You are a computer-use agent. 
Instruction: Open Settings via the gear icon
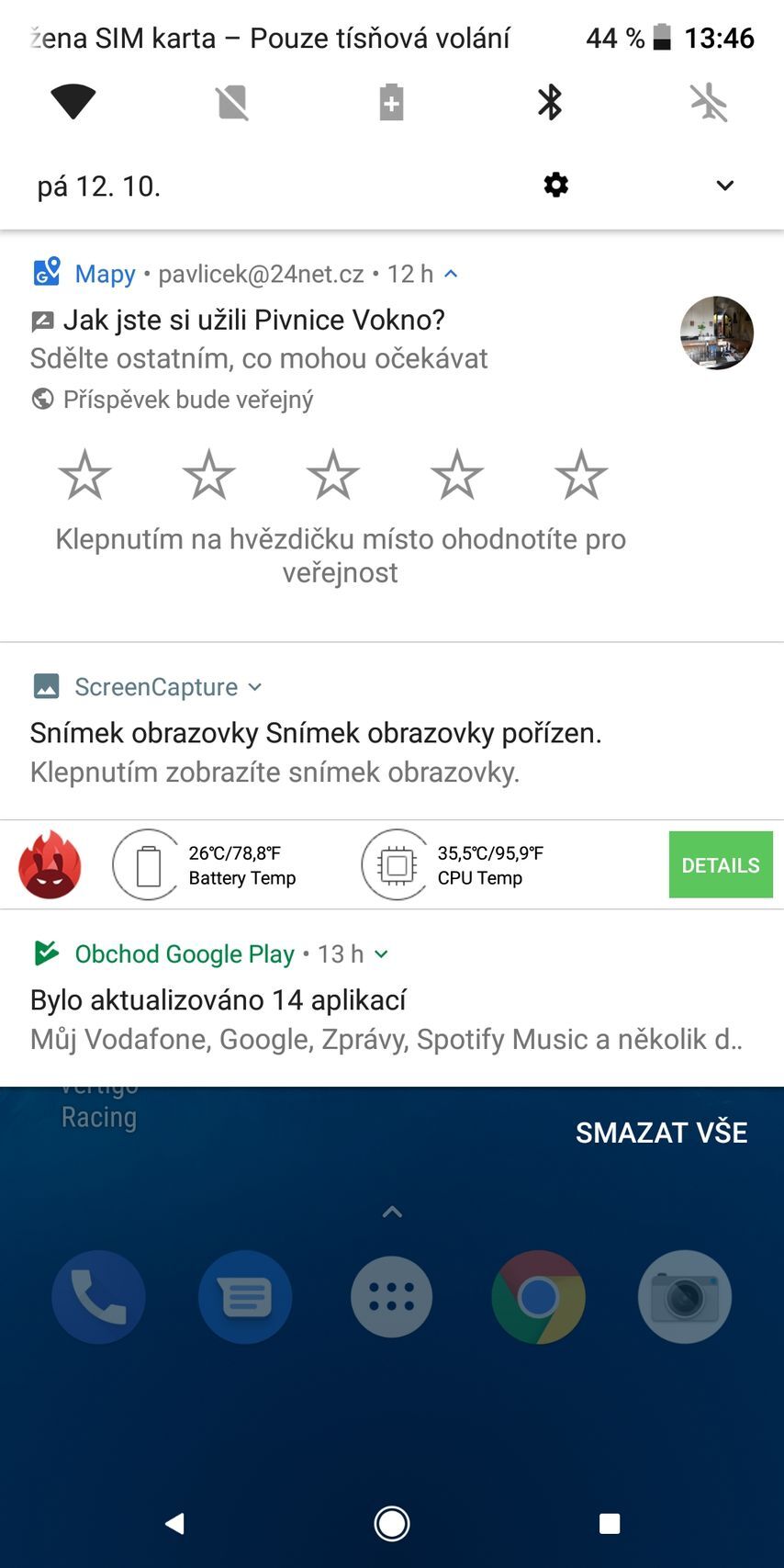555,185
